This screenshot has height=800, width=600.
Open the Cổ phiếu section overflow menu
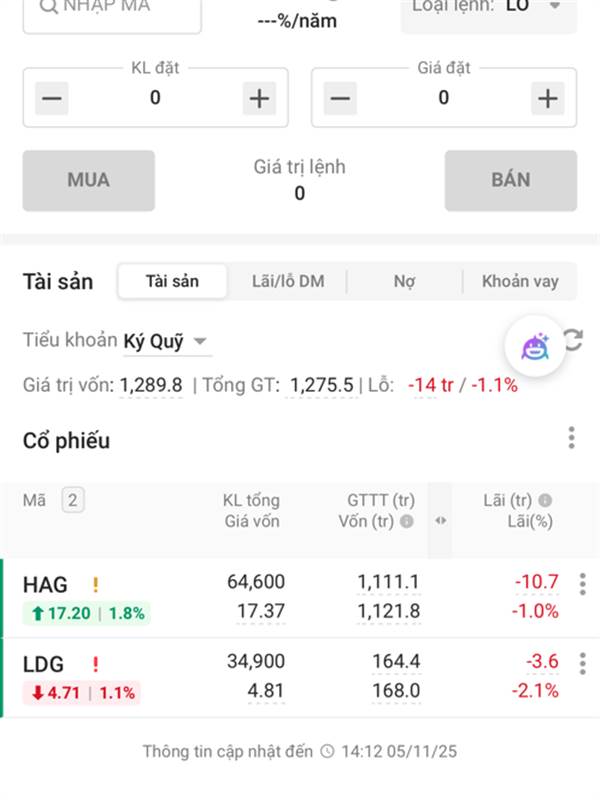click(571, 438)
